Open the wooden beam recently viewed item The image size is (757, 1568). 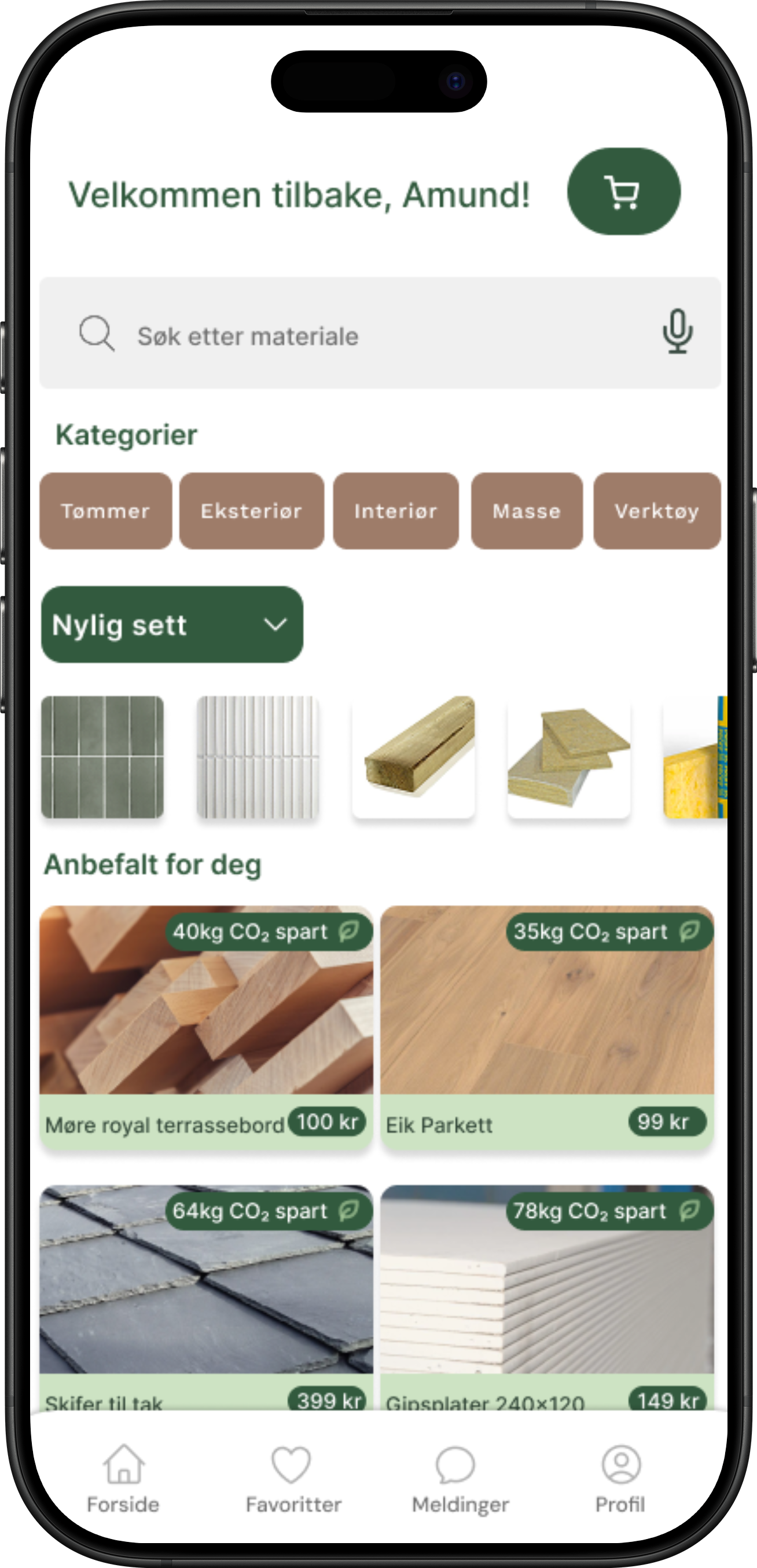[413, 757]
